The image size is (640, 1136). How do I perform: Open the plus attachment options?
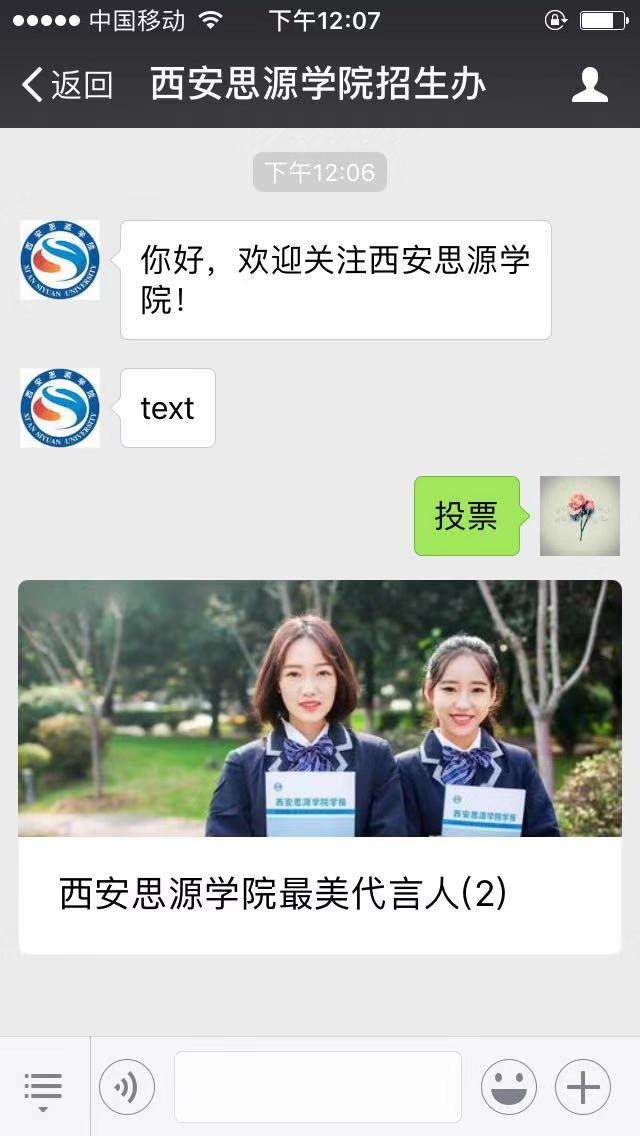pos(582,1087)
